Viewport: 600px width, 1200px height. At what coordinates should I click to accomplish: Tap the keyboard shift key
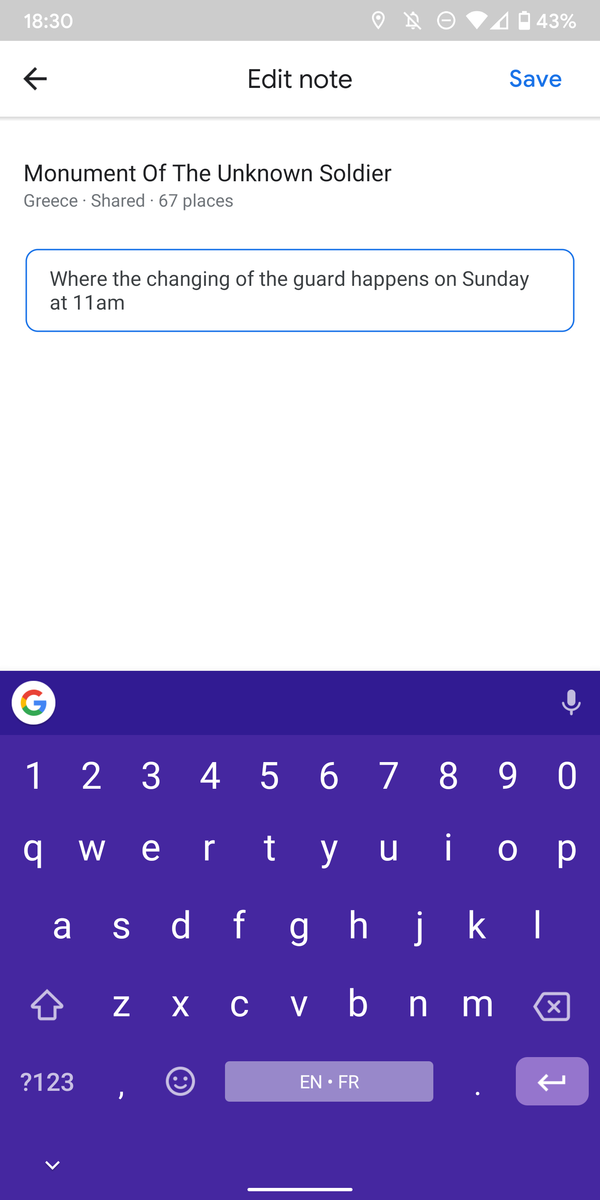point(47,1006)
